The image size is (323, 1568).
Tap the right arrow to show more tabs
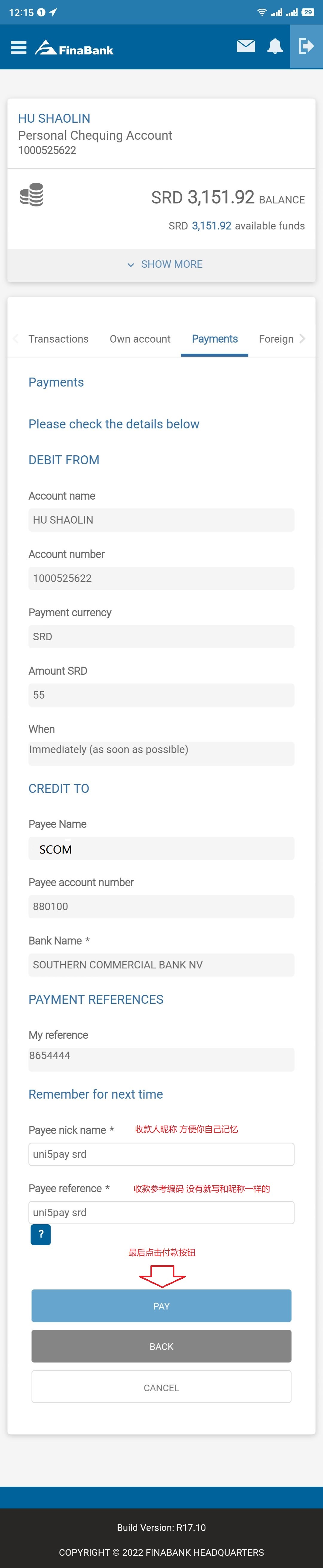coord(302,338)
